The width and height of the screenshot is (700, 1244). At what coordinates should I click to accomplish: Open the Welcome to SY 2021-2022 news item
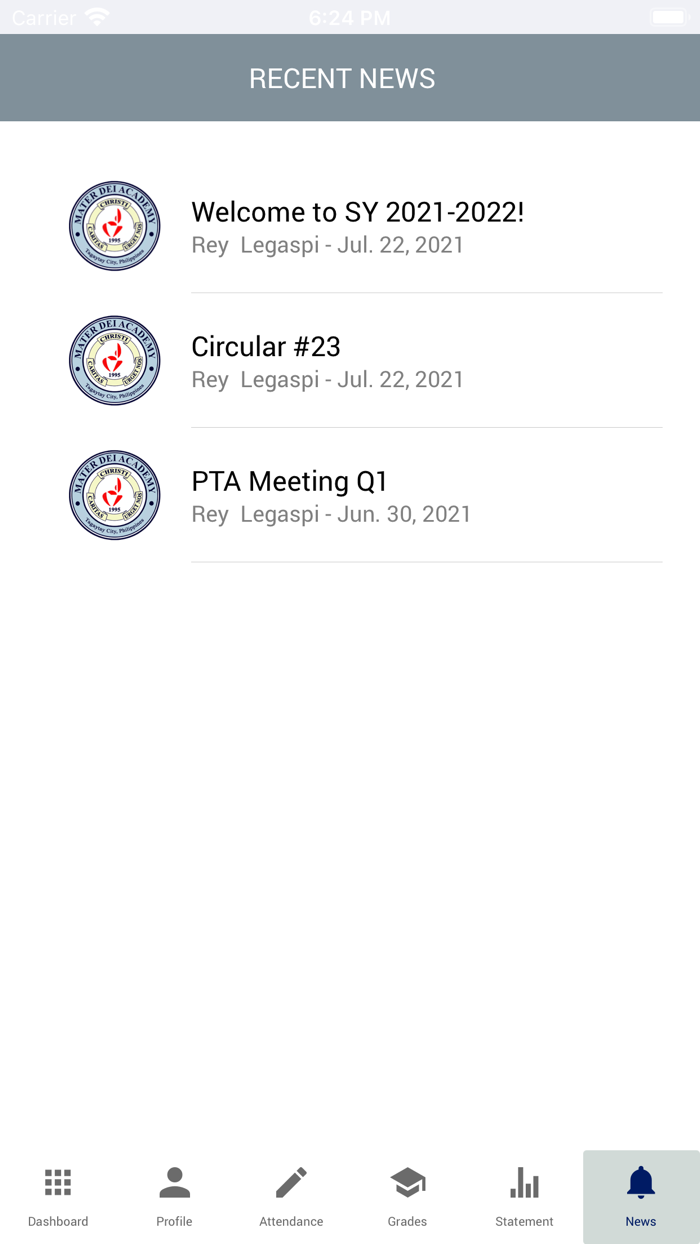(x=357, y=213)
